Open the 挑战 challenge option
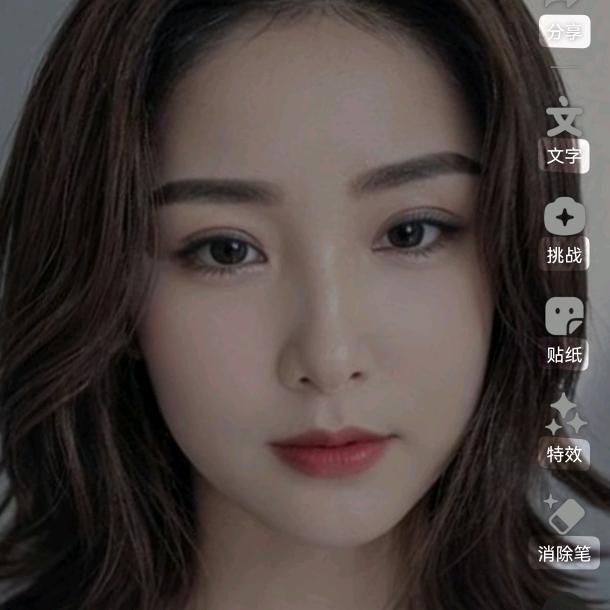 click(x=564, y=233)
